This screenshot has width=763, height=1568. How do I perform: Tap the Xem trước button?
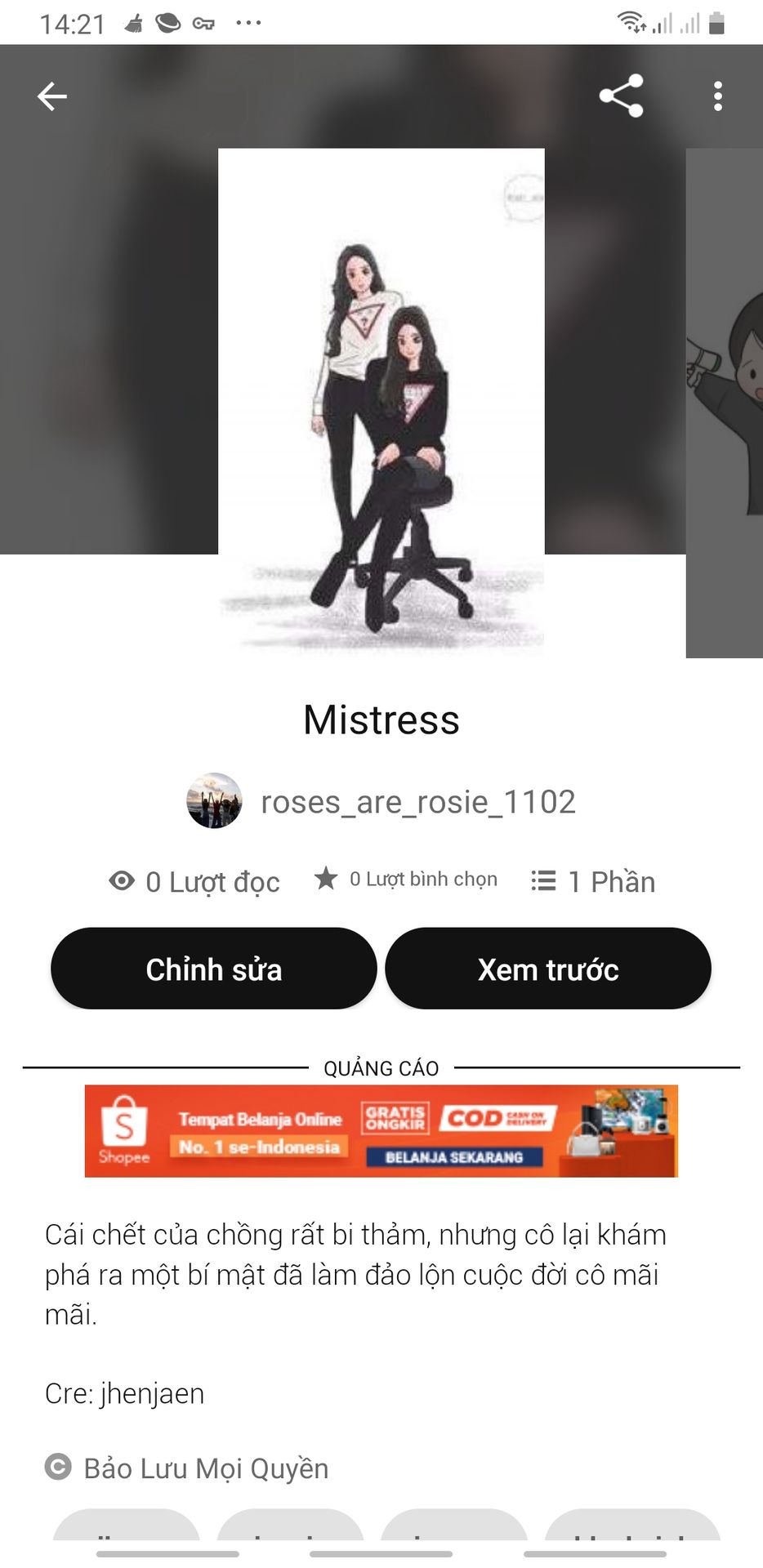(547, 969)
